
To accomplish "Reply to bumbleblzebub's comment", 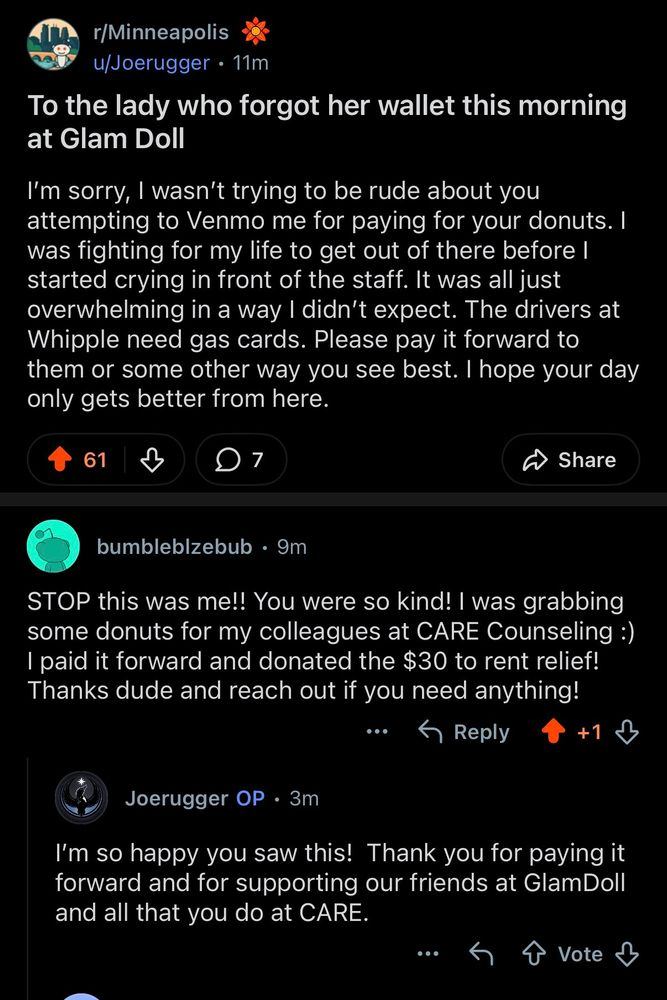I will coord(464,732).
